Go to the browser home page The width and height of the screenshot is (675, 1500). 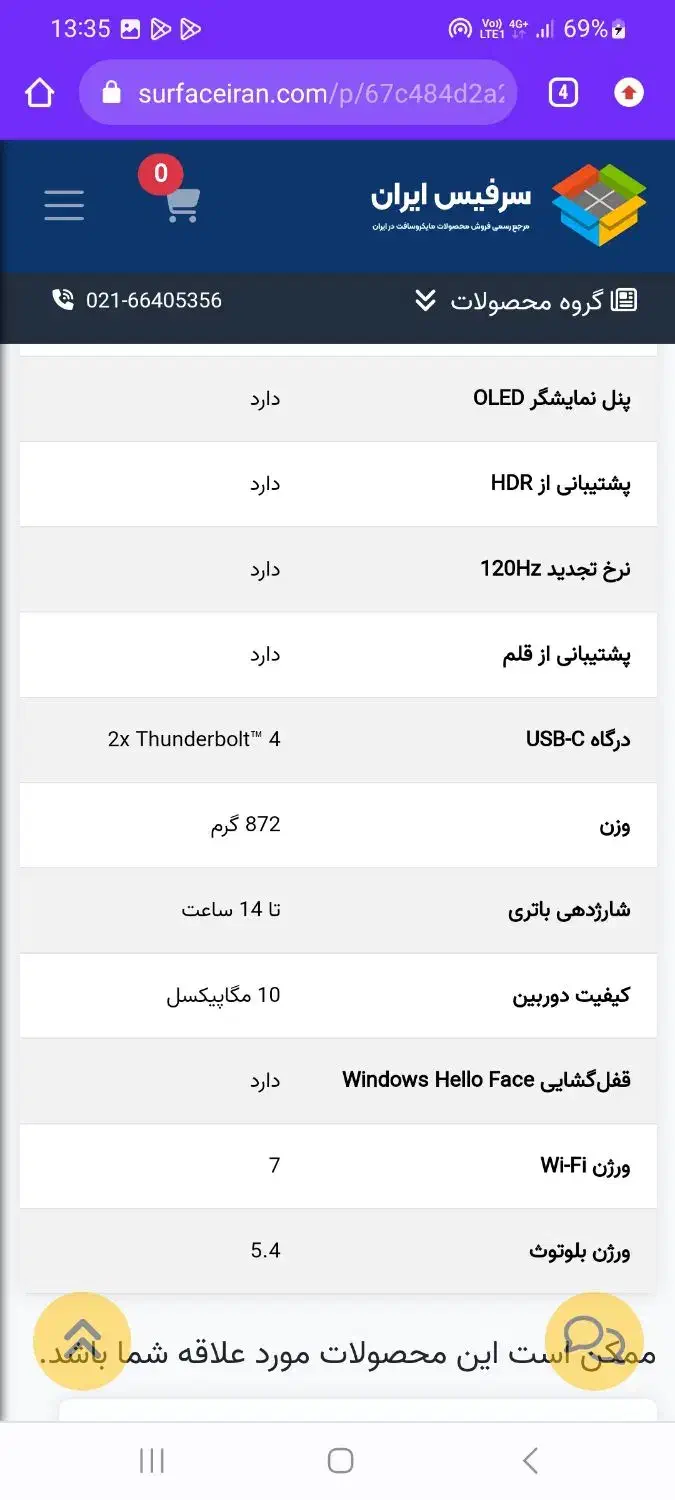[x=39, y=94]
